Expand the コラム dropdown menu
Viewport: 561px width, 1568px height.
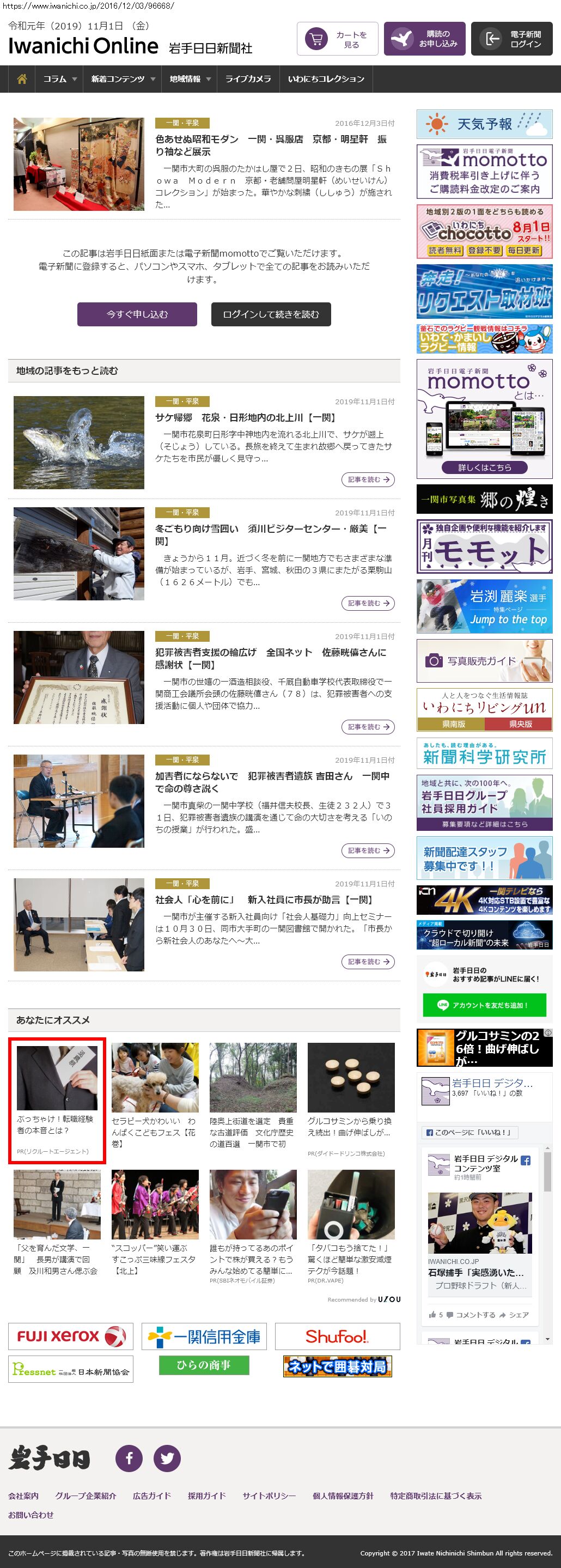[x=59, y=79]
